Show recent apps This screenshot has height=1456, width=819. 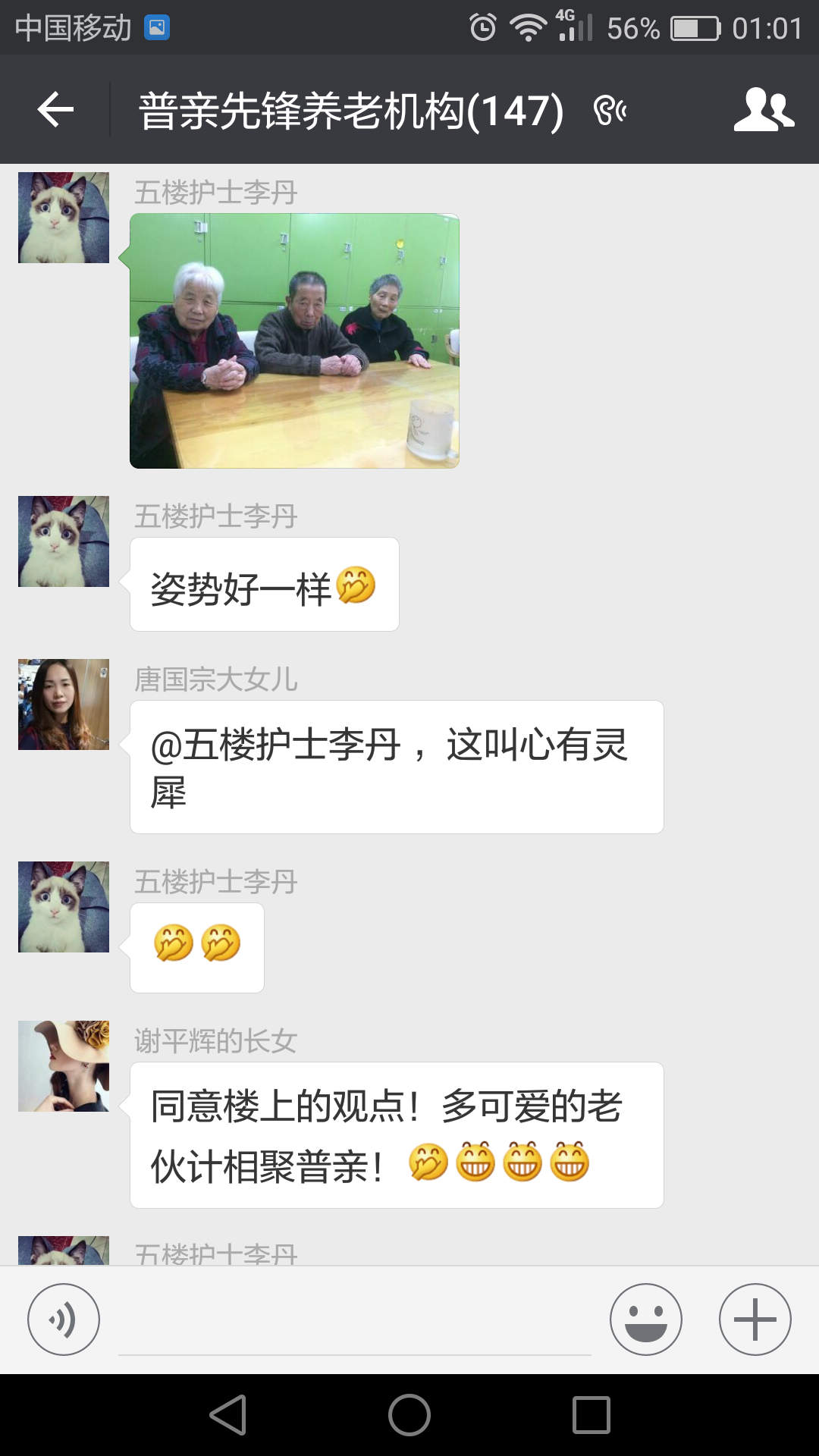(x=591, y=1415)
